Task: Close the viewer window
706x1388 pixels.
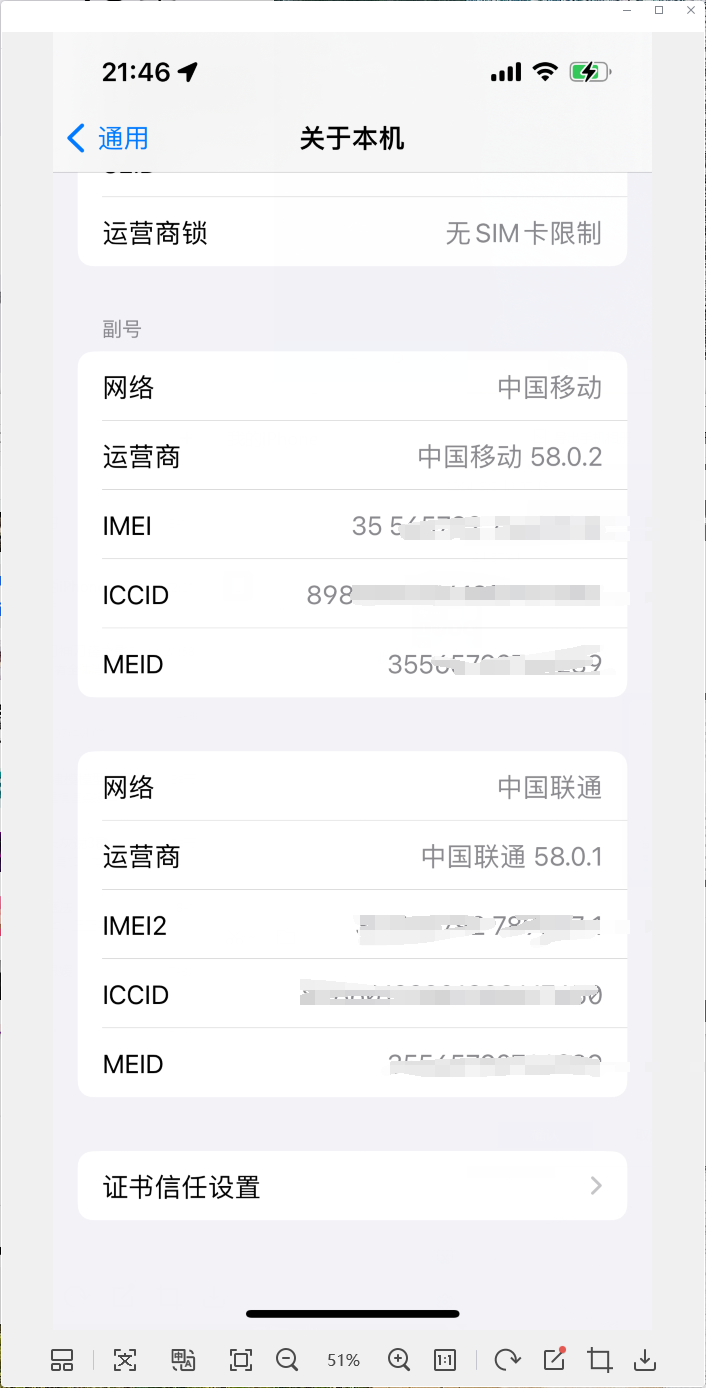Action: [x=691, y=10]
